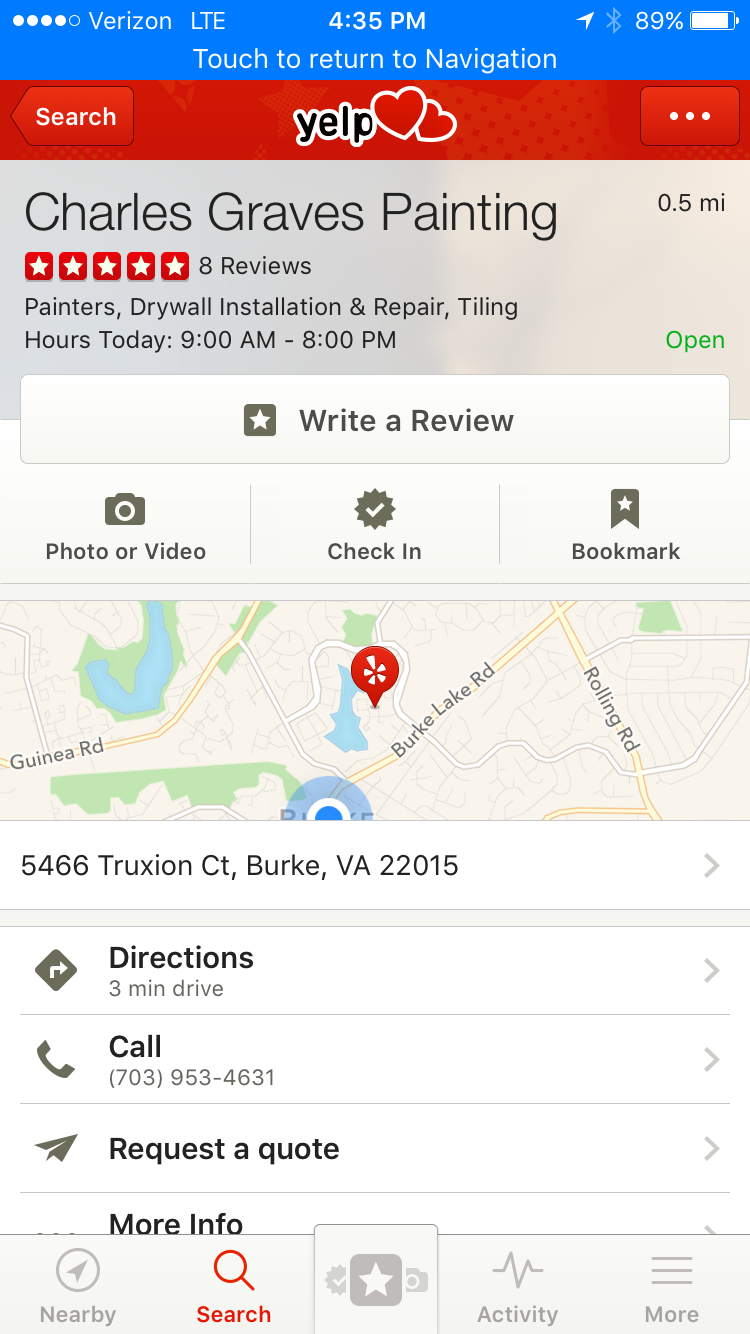Switch to the Activity tab
This screenshot has height=1334, width=750.
pyautogui.click(x=517, y=1286)
